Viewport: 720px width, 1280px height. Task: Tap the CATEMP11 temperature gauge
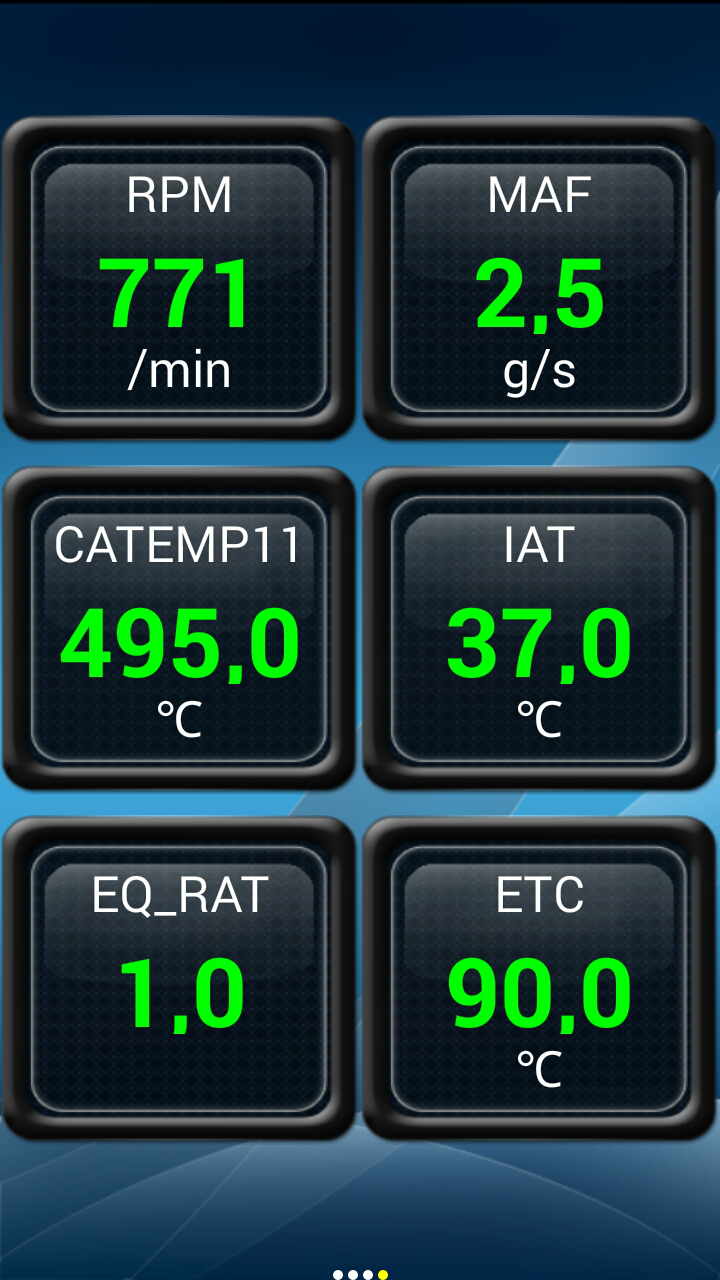coord(179,630)
